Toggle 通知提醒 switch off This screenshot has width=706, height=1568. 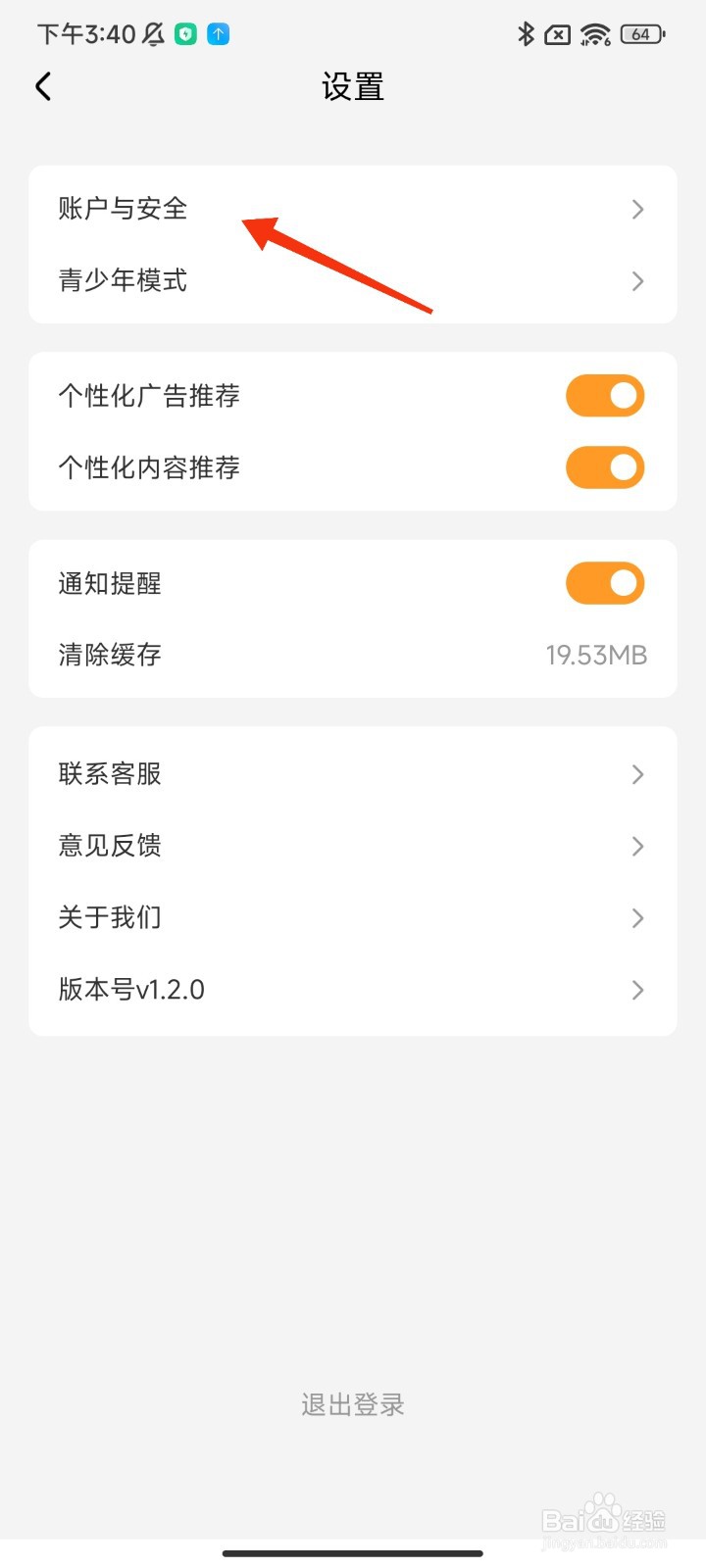pos(605,583)
